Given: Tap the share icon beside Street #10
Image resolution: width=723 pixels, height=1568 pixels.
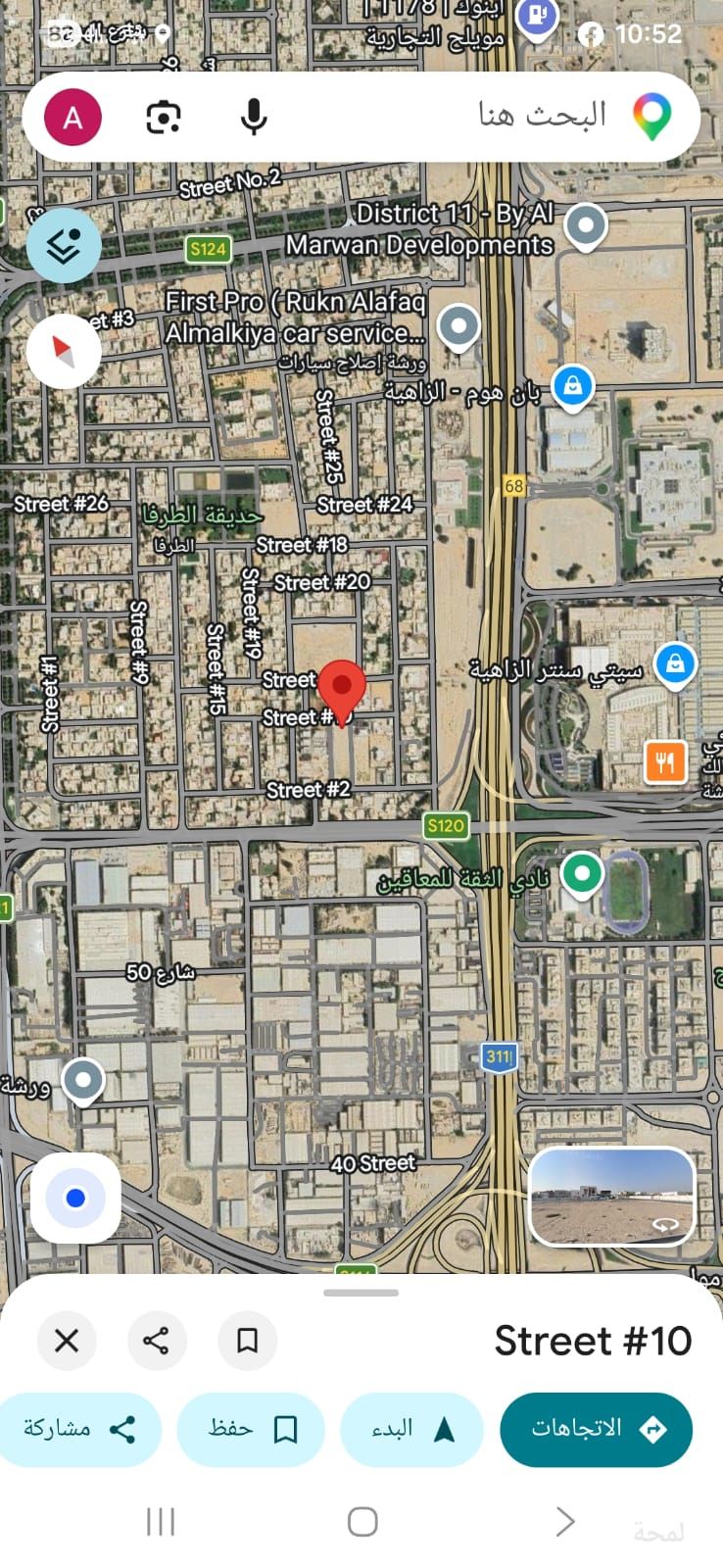Looking at the screenshot, I should pyautogui.click(x=157, y=1340).
